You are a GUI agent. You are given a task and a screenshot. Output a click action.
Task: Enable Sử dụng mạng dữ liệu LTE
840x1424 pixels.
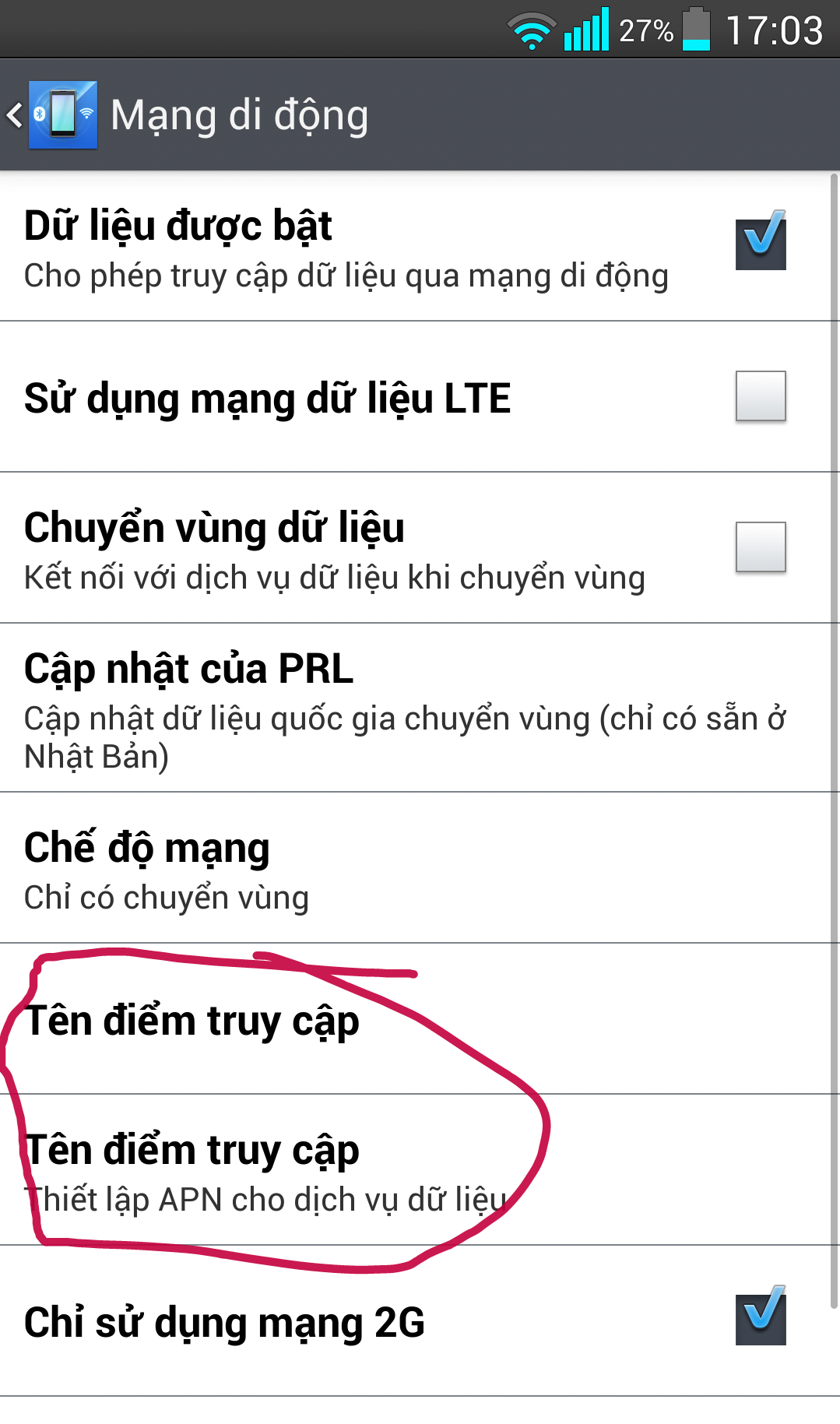click(760, 396)
